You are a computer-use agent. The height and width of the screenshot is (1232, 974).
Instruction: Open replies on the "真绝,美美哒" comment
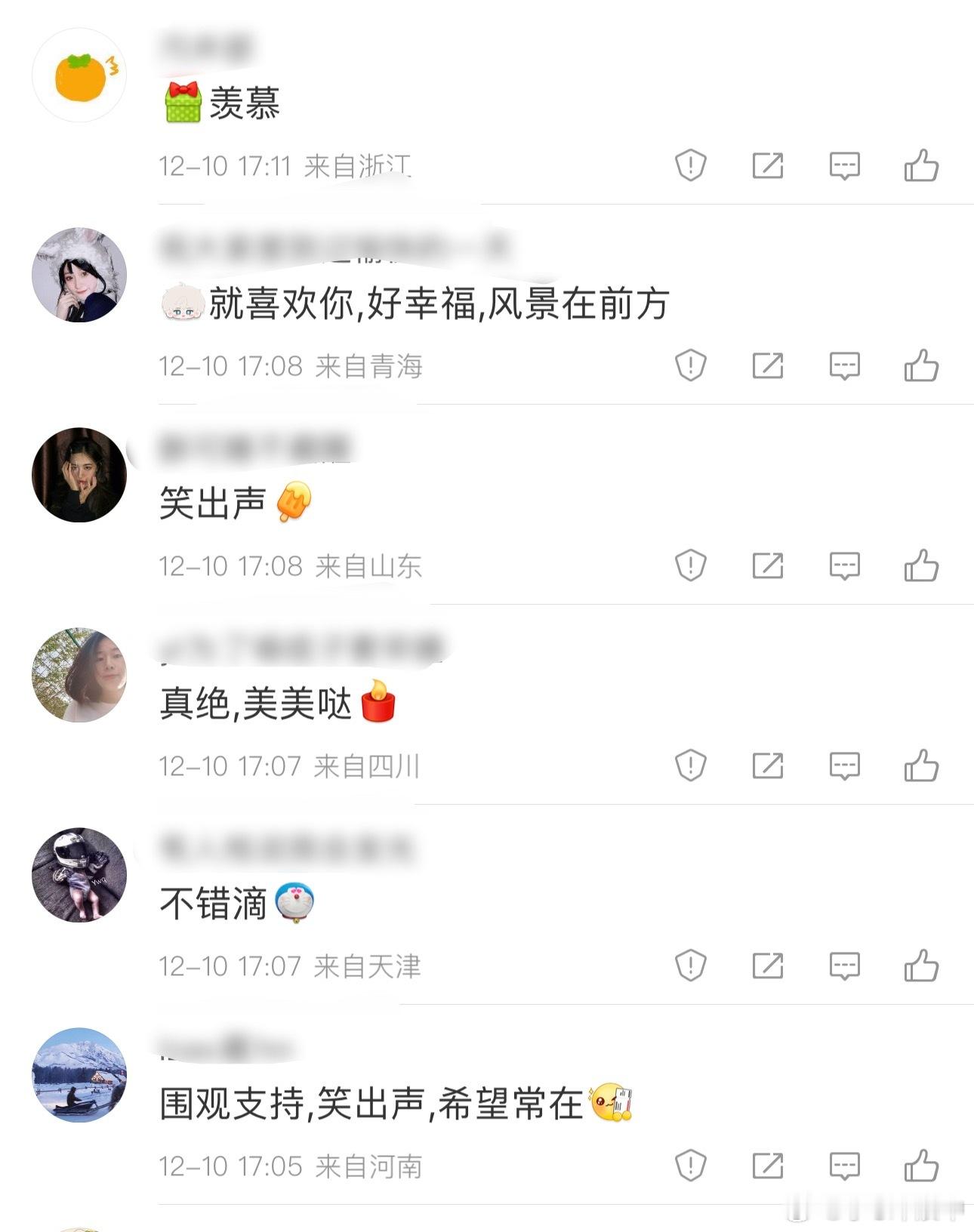click(x=846, y=765)
